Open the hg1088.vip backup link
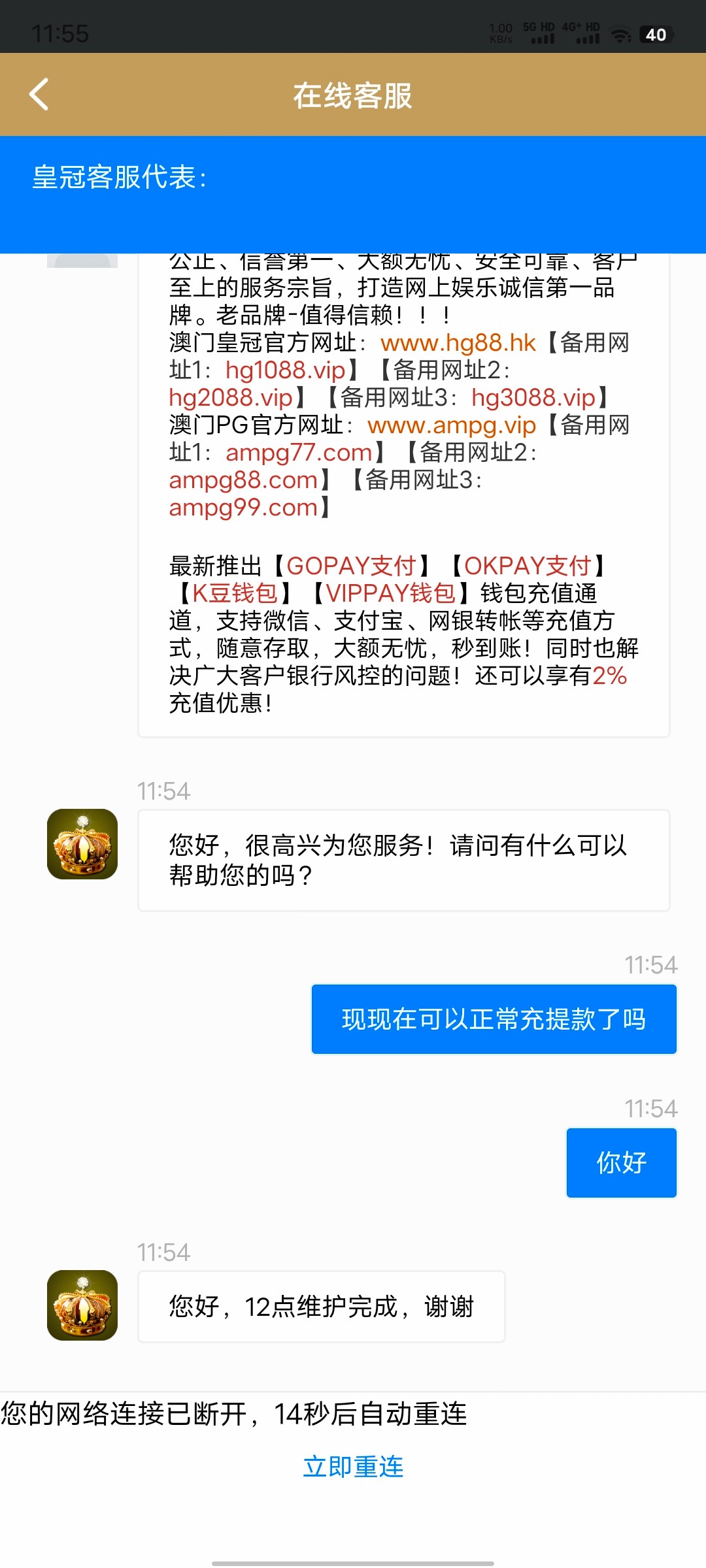 point(285,370)
